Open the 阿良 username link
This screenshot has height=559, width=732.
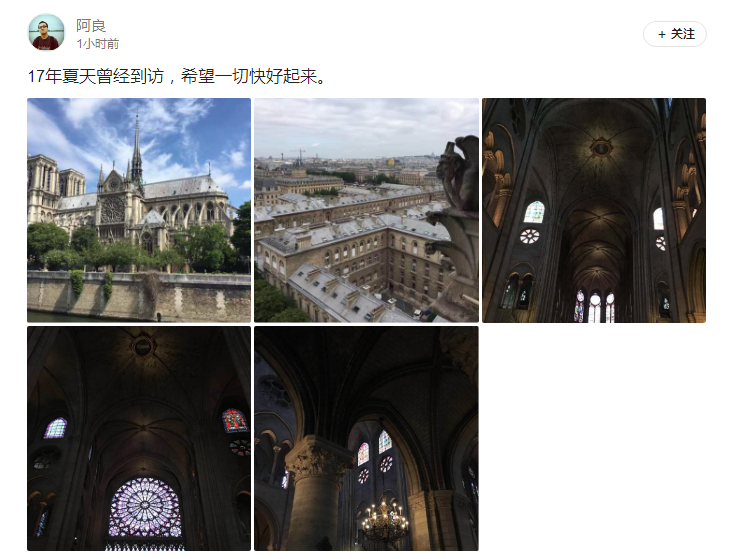pyautogui.click(x=91, y=26)
